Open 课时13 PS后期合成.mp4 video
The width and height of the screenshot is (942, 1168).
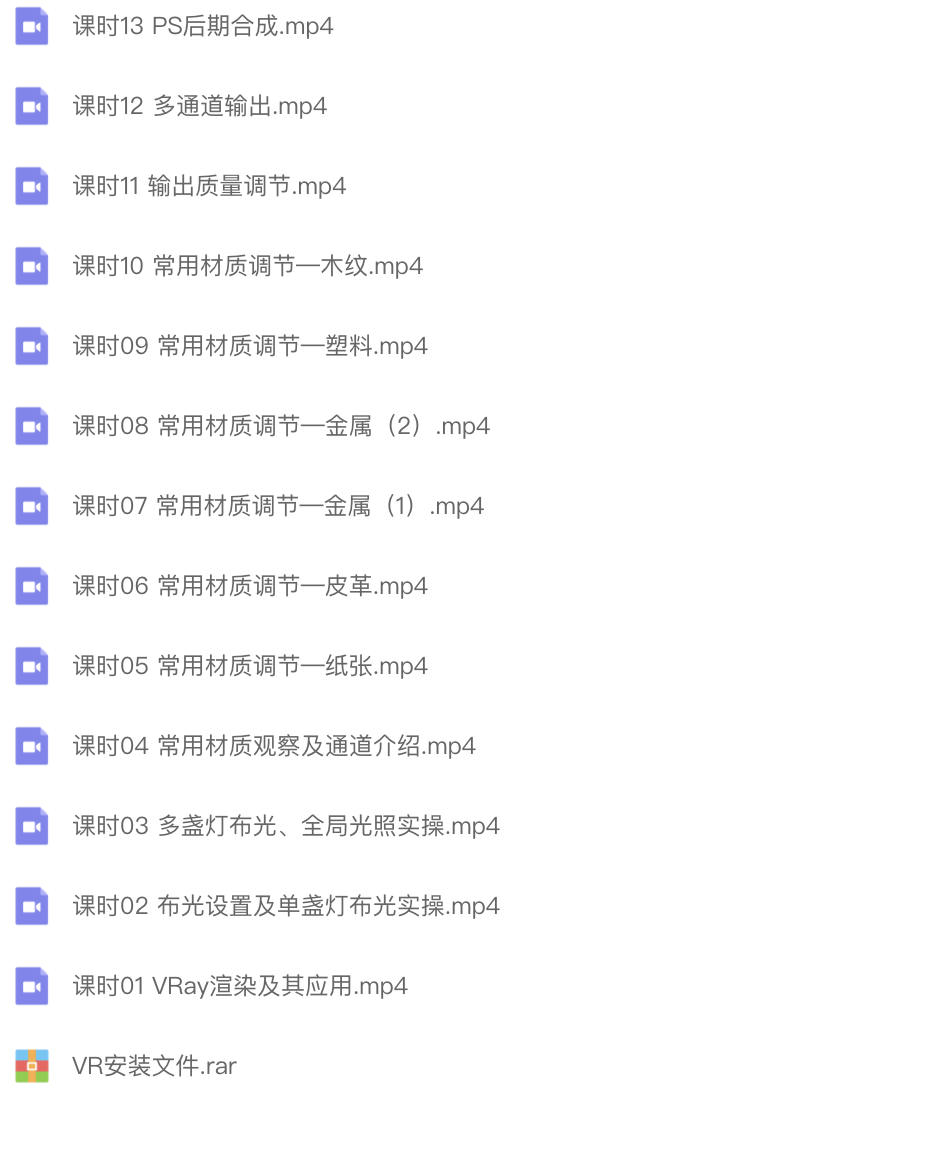click(x=203, y=26)
